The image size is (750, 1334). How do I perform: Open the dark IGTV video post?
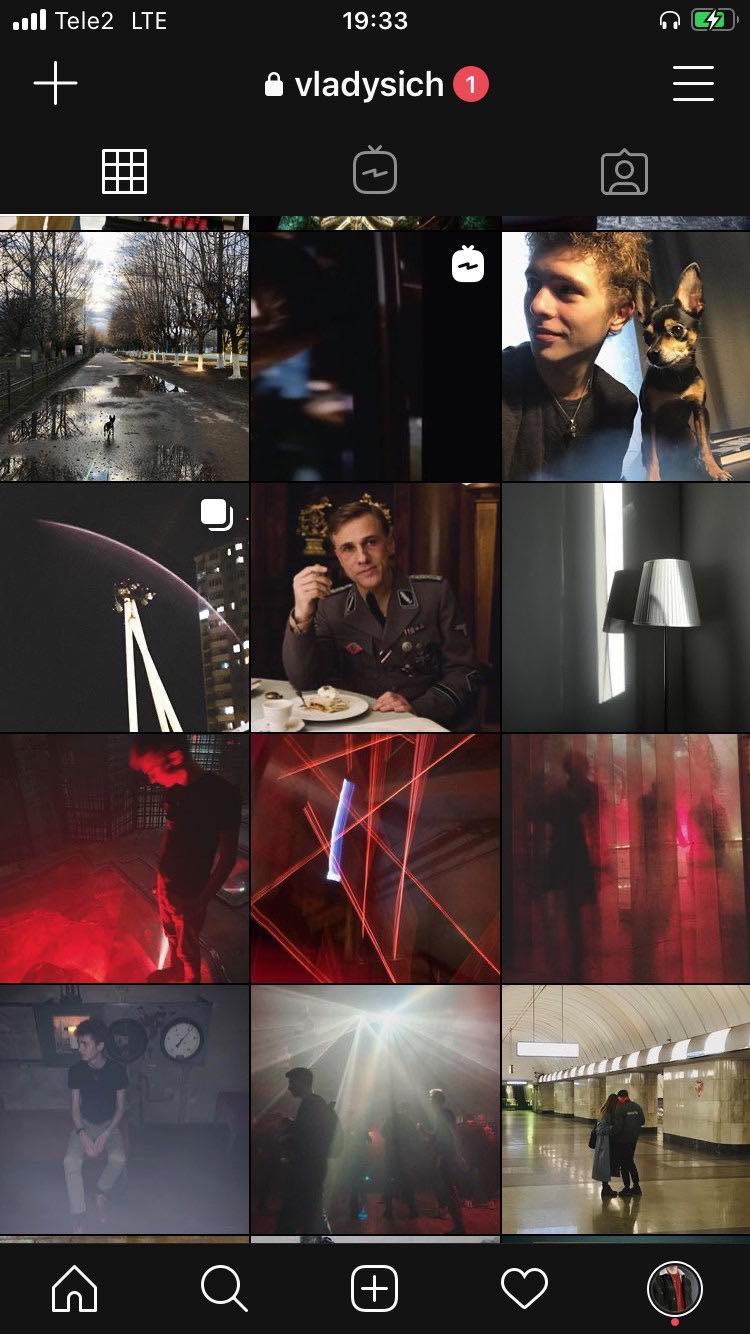pyautogui.click(x=375, y=357)
